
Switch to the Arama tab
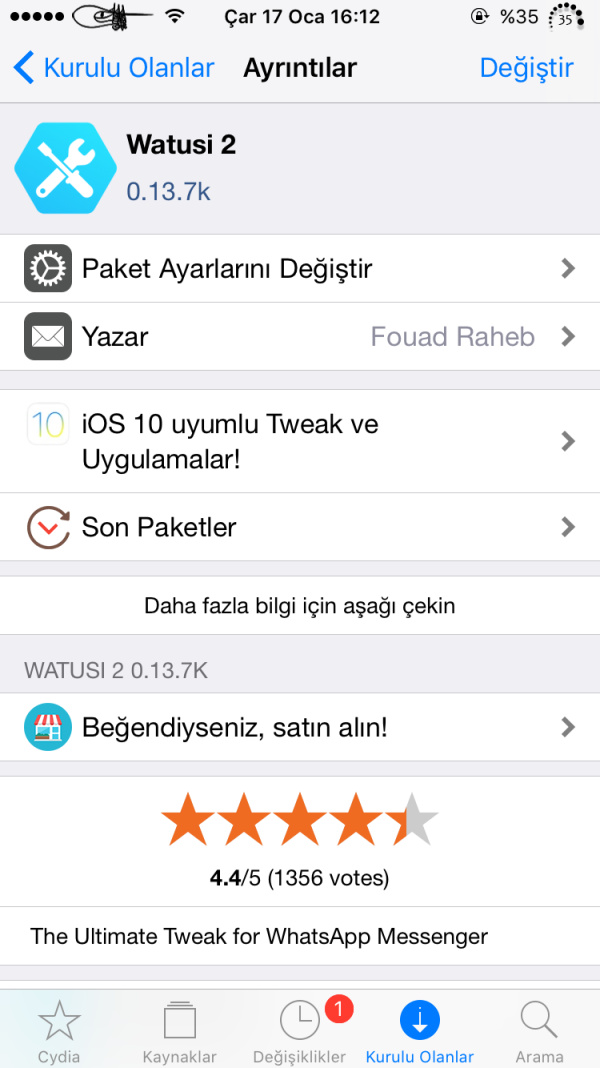[x=539, y=1030]
